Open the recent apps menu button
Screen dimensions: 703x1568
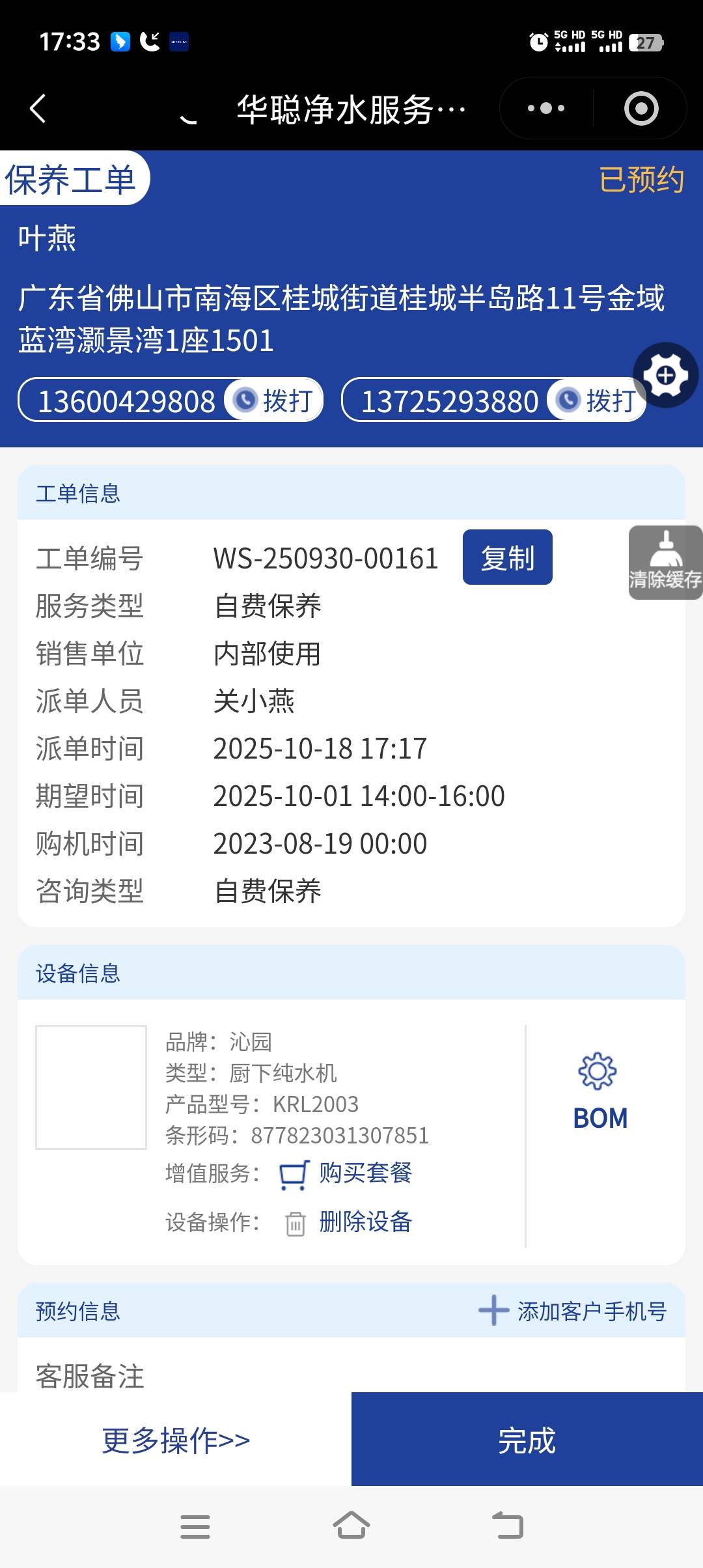point(195,1526)
